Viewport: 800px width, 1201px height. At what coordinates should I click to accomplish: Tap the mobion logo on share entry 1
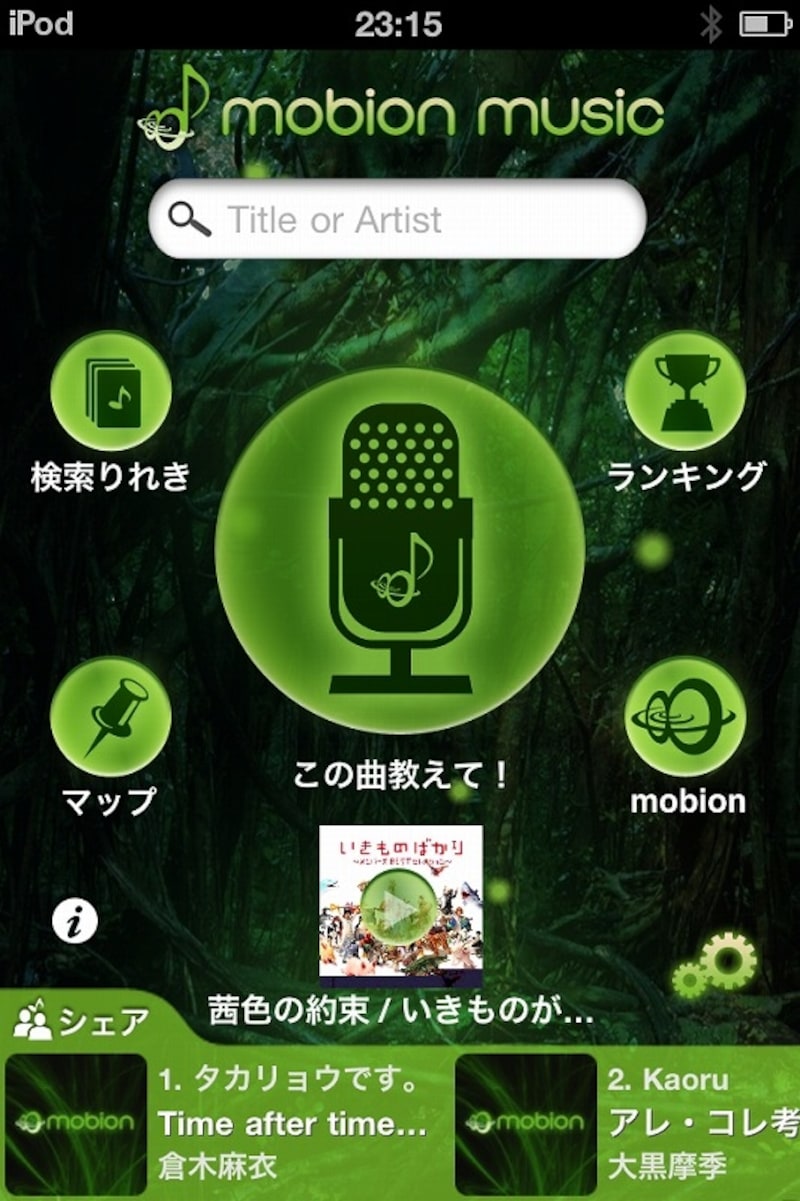coord(75,1120)
